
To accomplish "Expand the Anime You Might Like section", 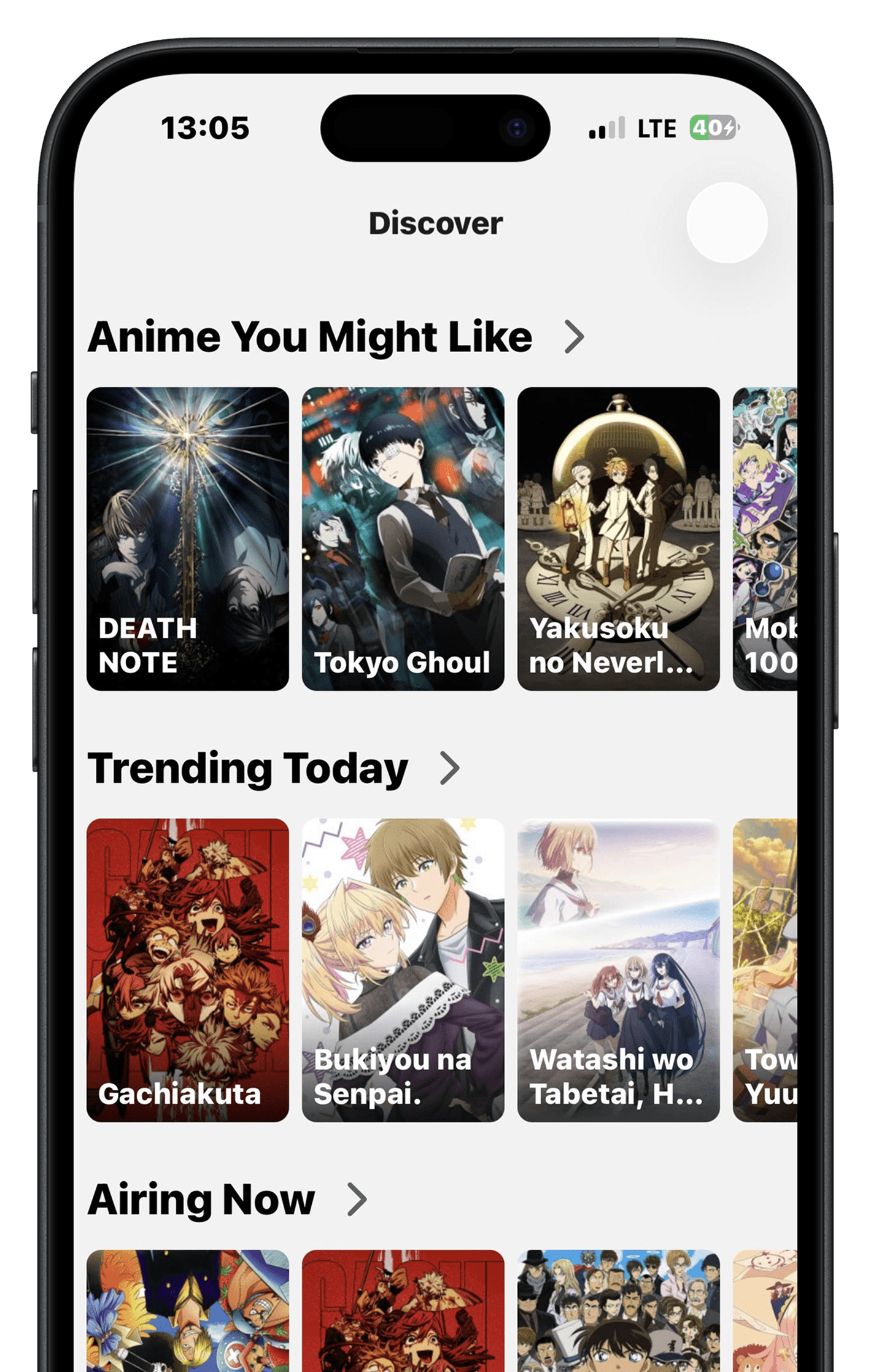I will pyautogui.click(x=575, y=337).
